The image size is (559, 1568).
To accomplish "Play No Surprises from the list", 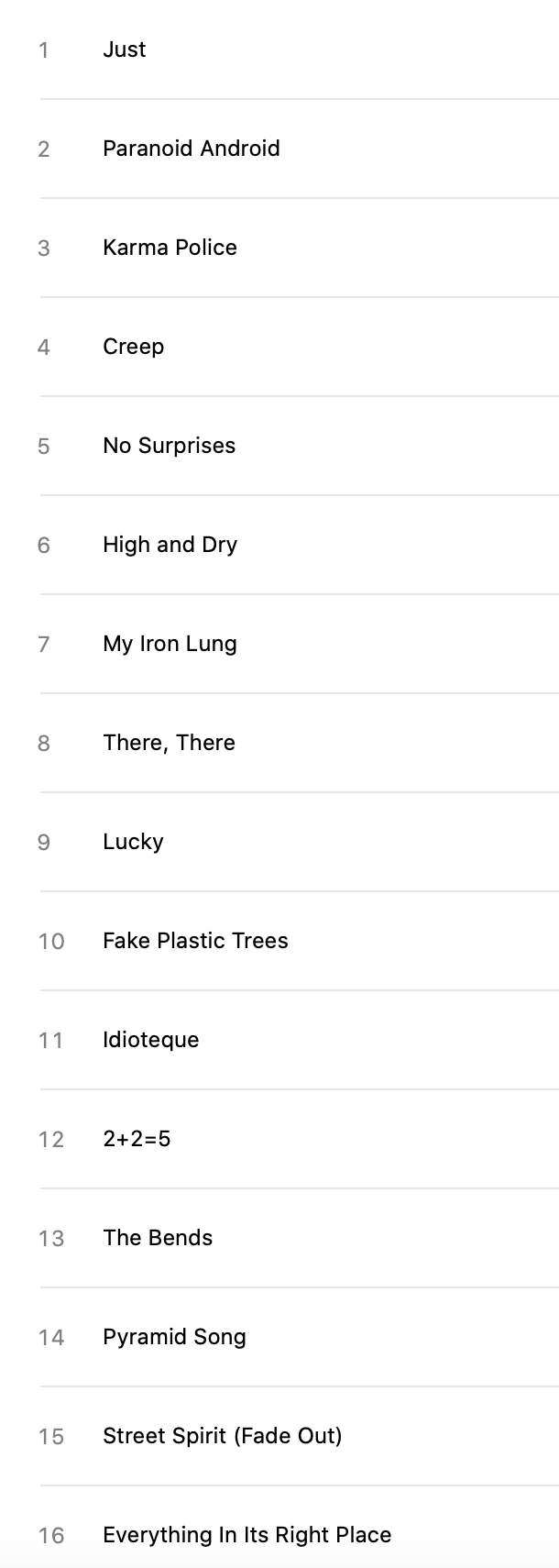I will pyautogui.click(x=169, y=446).
